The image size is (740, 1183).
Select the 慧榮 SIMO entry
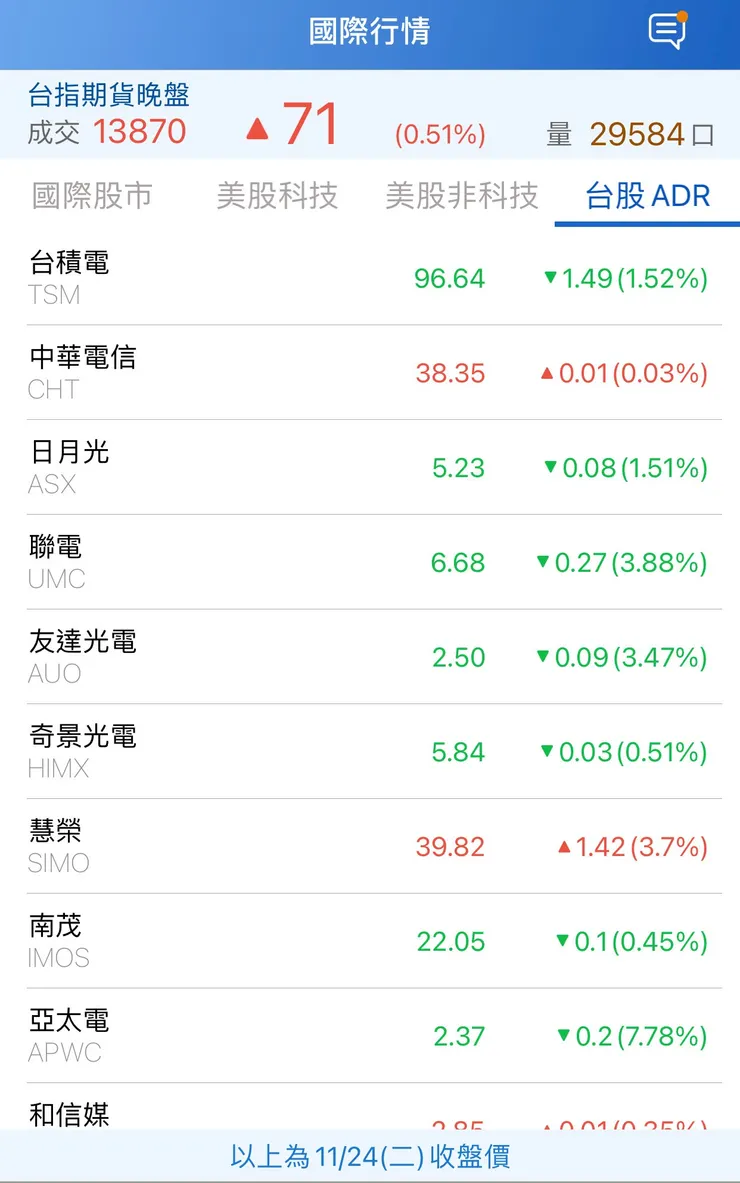[x=370, y=845]
